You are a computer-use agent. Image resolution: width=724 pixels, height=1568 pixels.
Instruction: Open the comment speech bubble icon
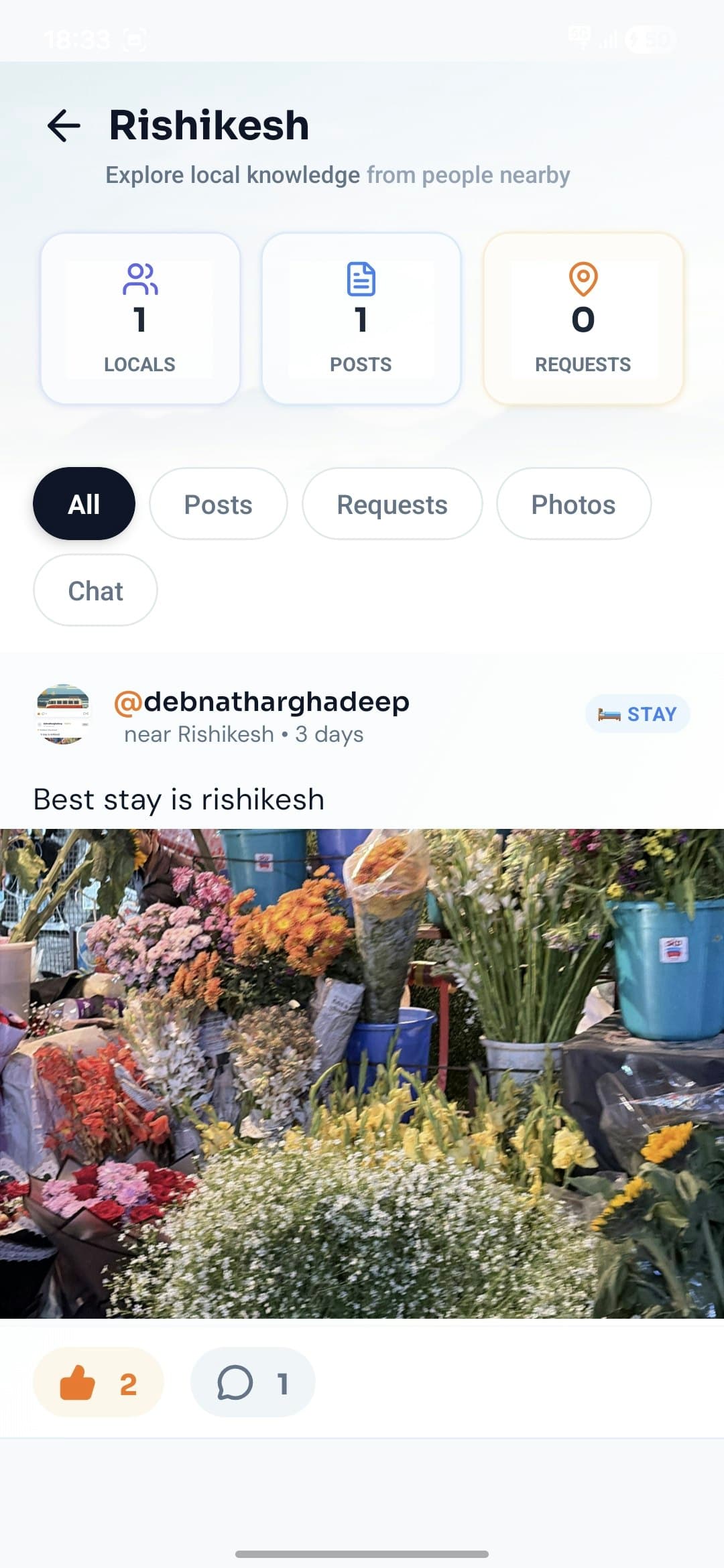[x=233, y=1382]
